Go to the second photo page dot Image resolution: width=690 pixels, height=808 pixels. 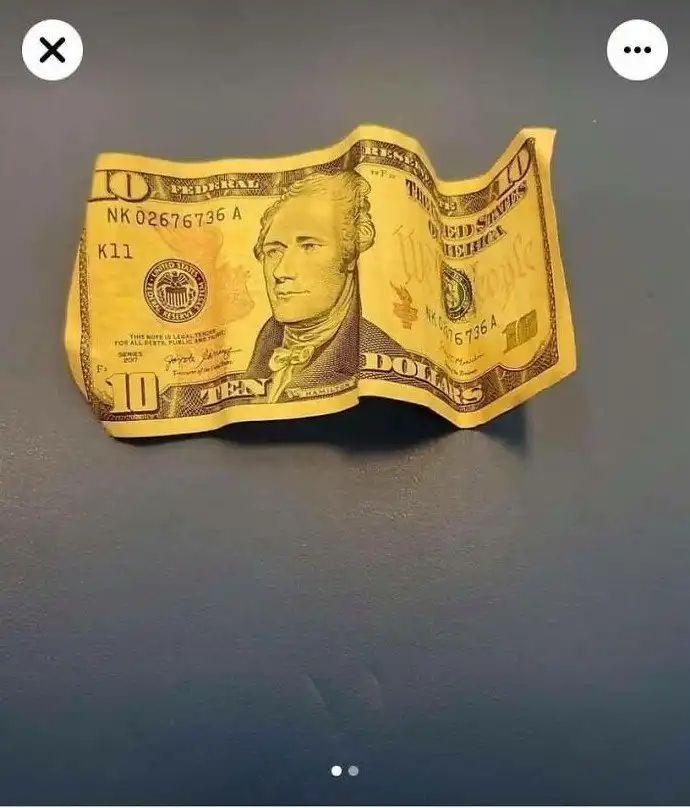click(x=354, y=771)
